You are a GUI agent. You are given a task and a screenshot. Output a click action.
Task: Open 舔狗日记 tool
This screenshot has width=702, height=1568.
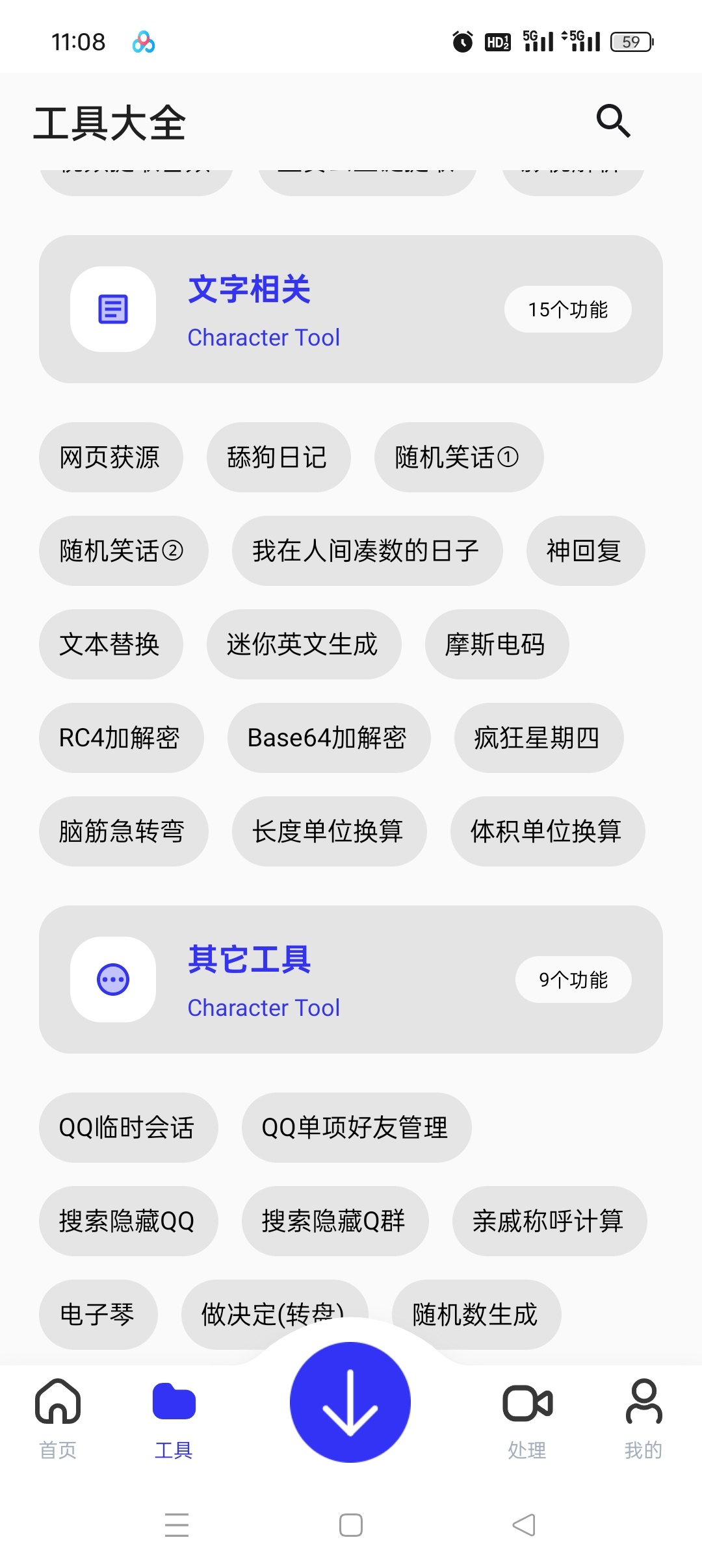pos(278,457)
